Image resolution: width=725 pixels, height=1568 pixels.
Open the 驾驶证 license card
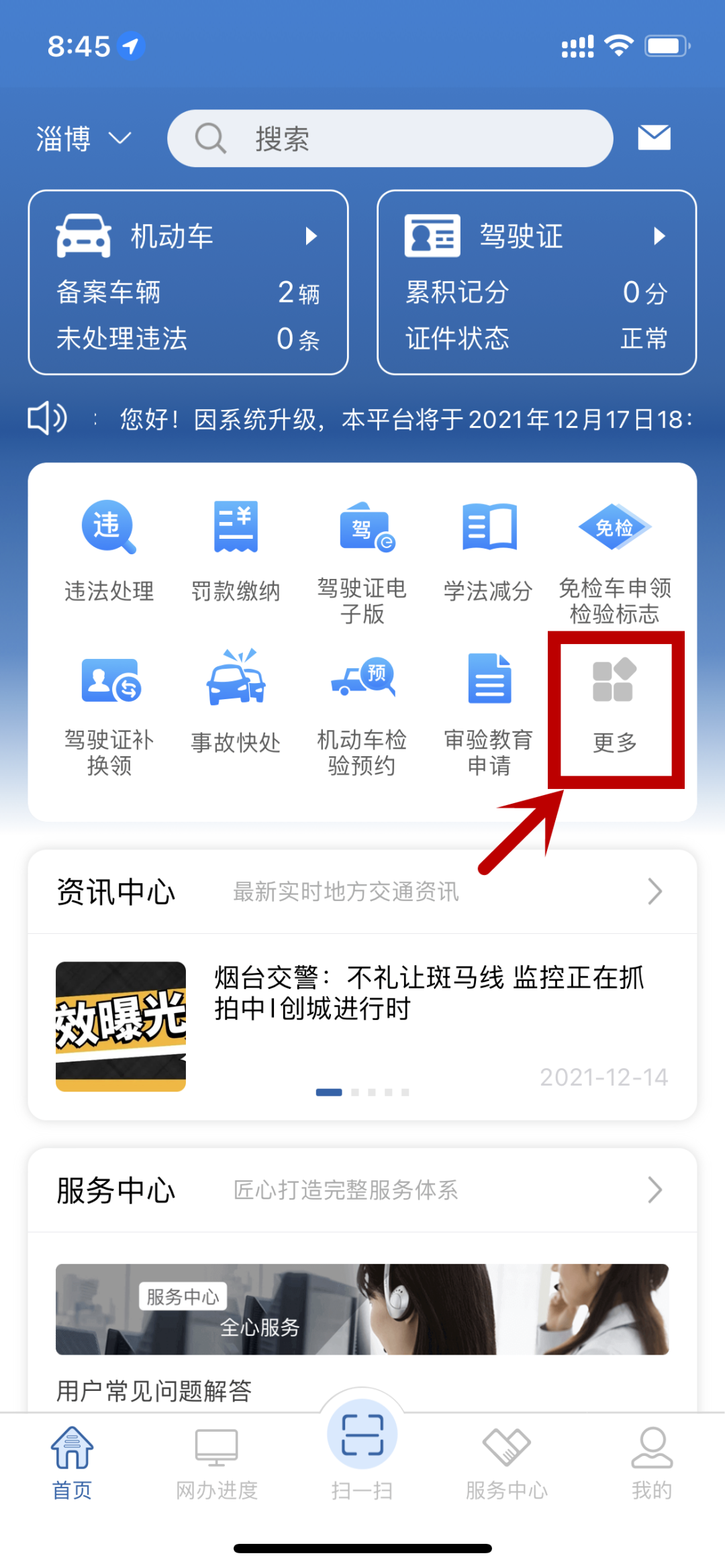coord(536,282)
